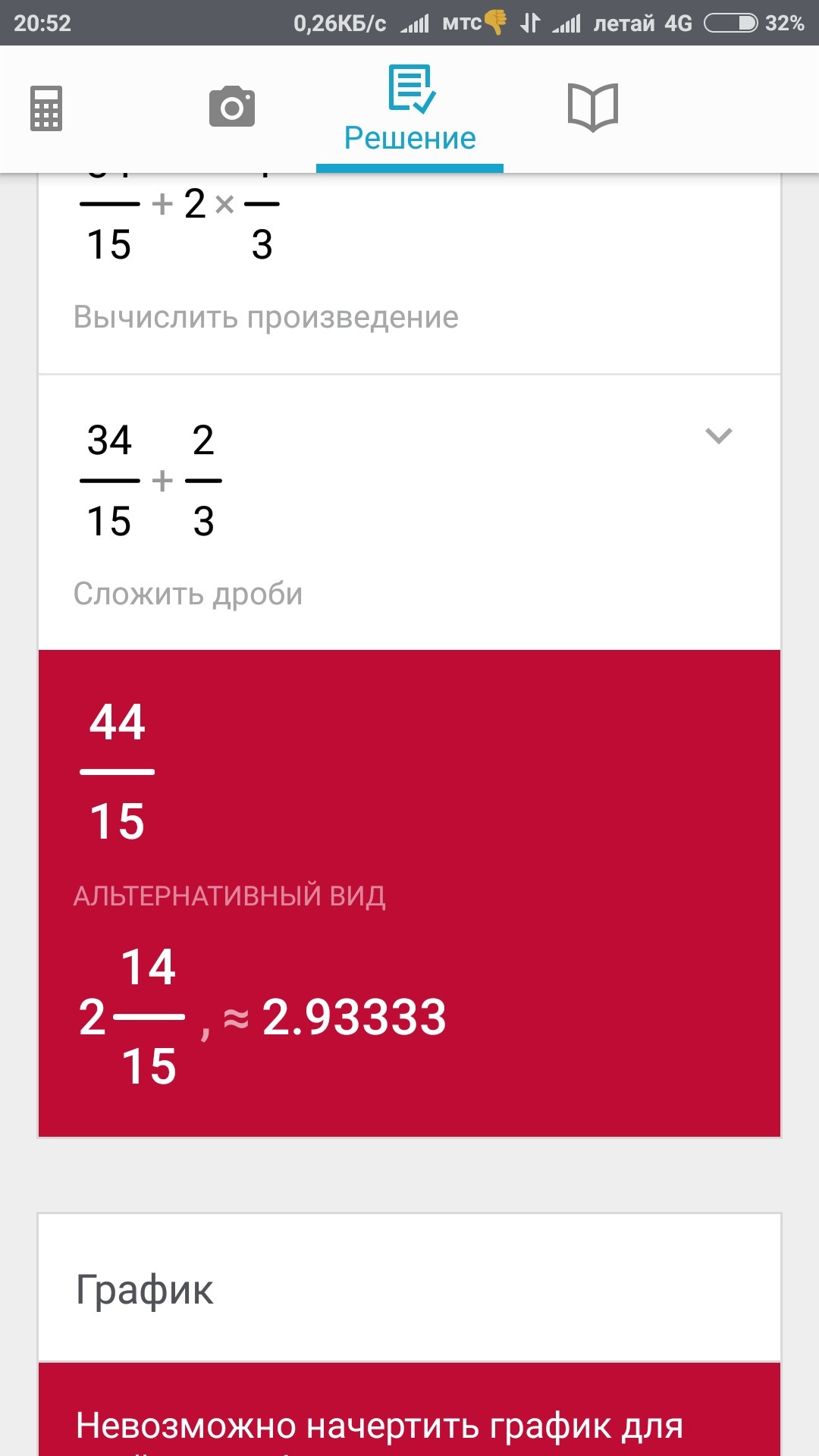819x1456 pixels.
Task: Tap the 44/15 result card
Action: click(409, 893)
